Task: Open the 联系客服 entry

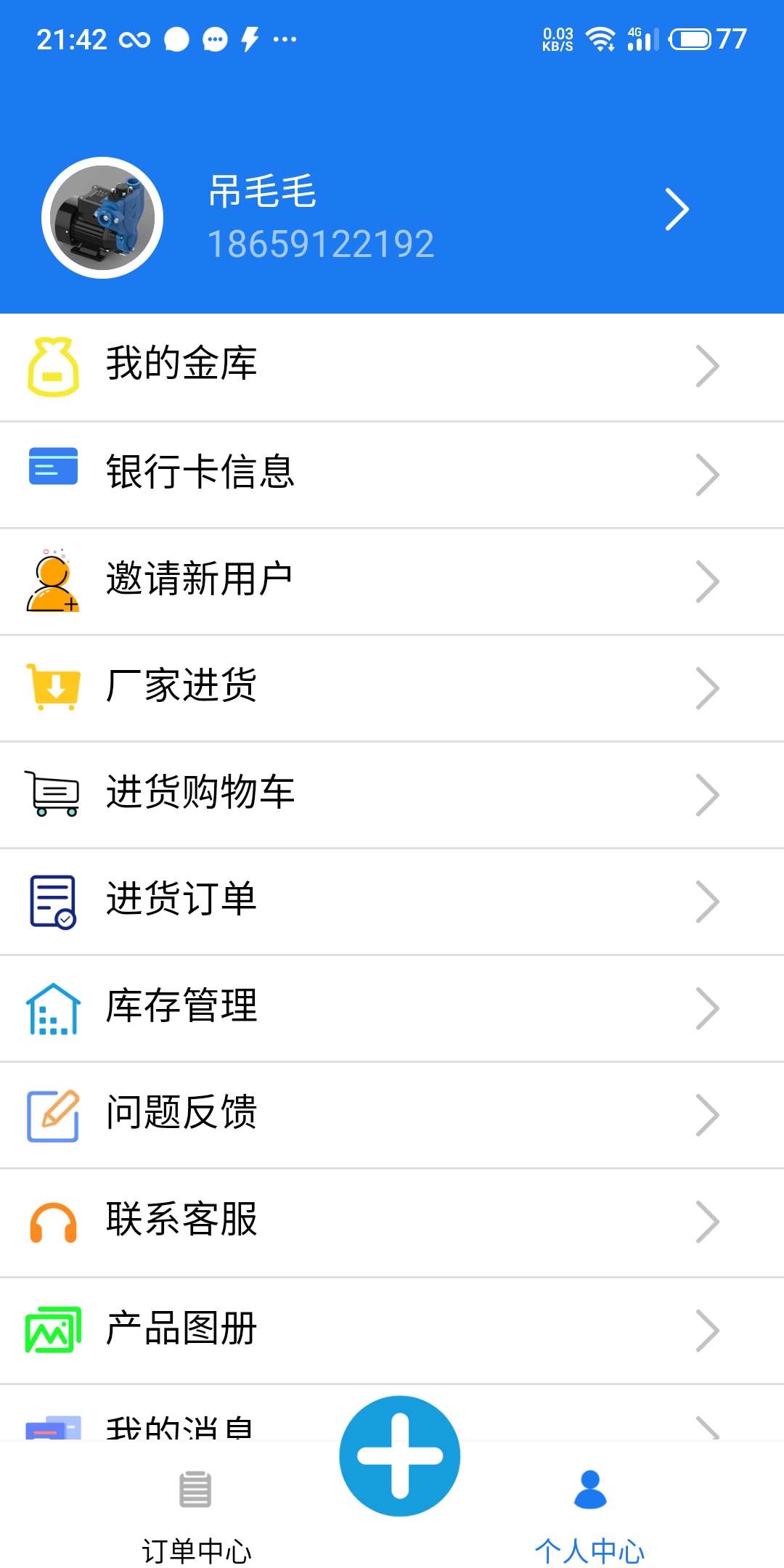Action: pos(290,1221)
